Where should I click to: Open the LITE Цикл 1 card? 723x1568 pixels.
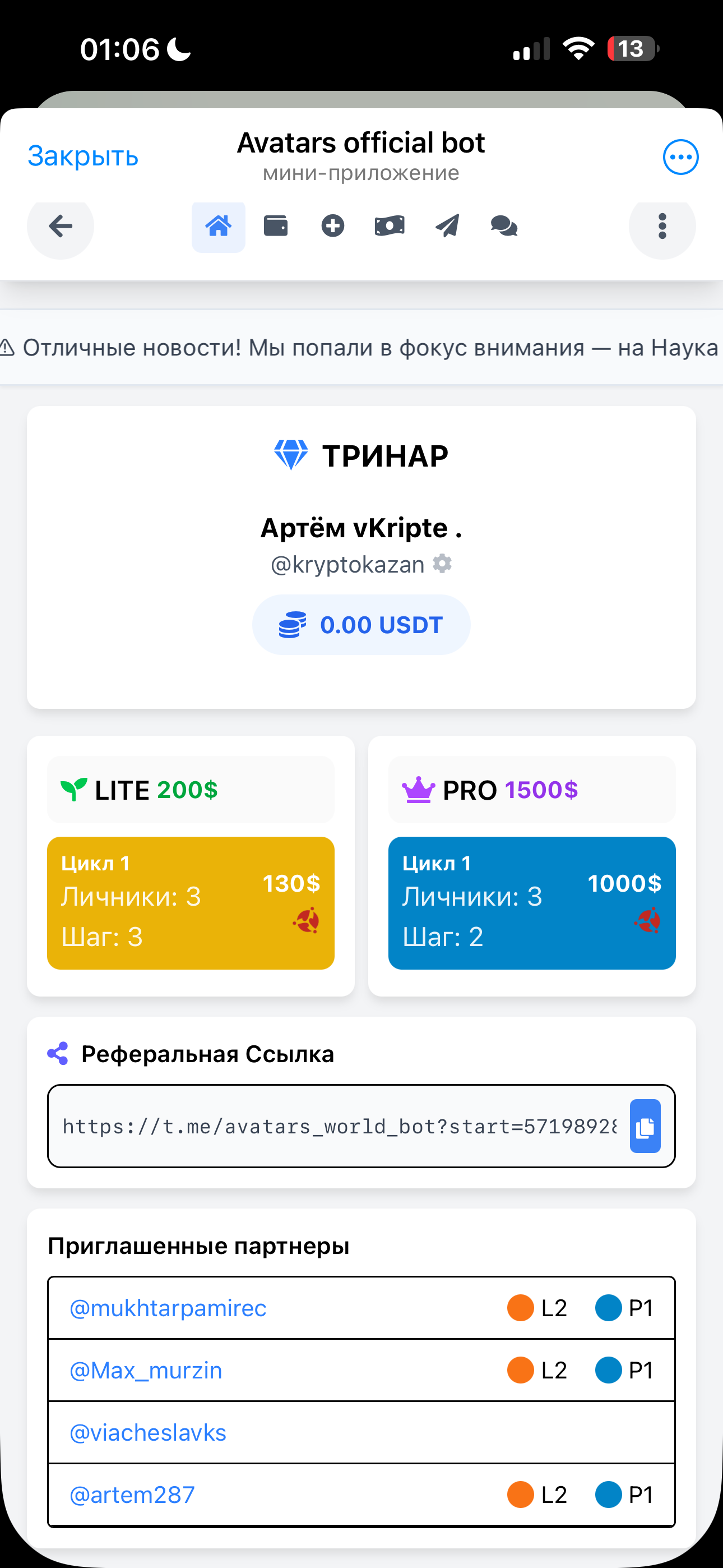click(191, 903)
